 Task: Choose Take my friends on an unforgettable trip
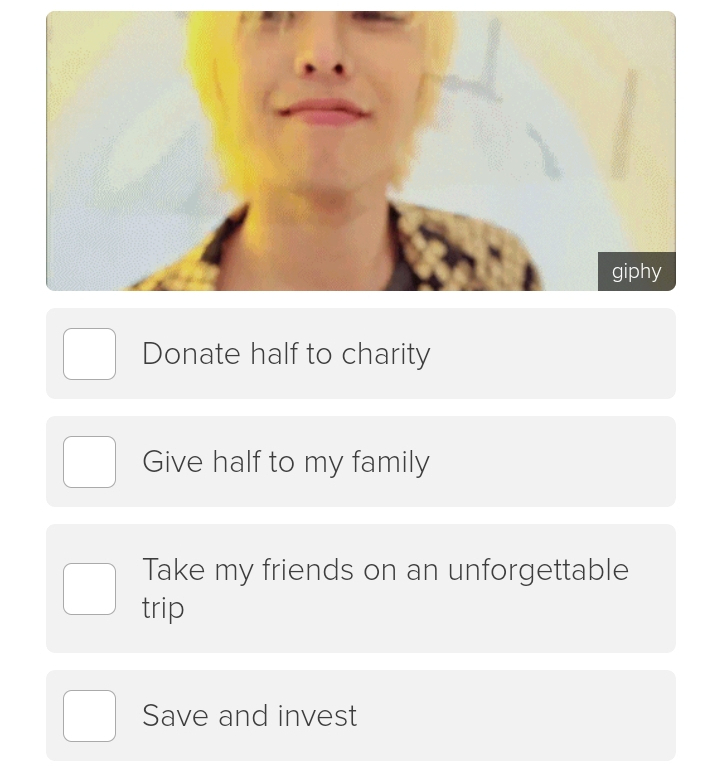click(90, 589)
